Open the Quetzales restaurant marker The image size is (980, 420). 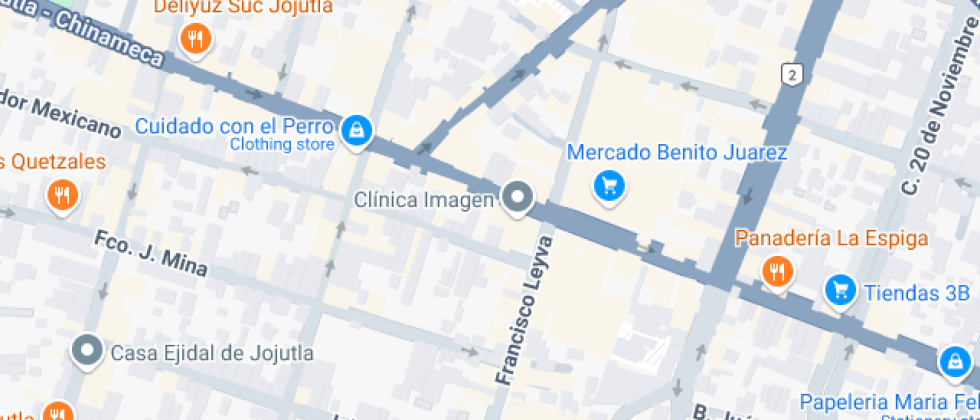[63, 195]
